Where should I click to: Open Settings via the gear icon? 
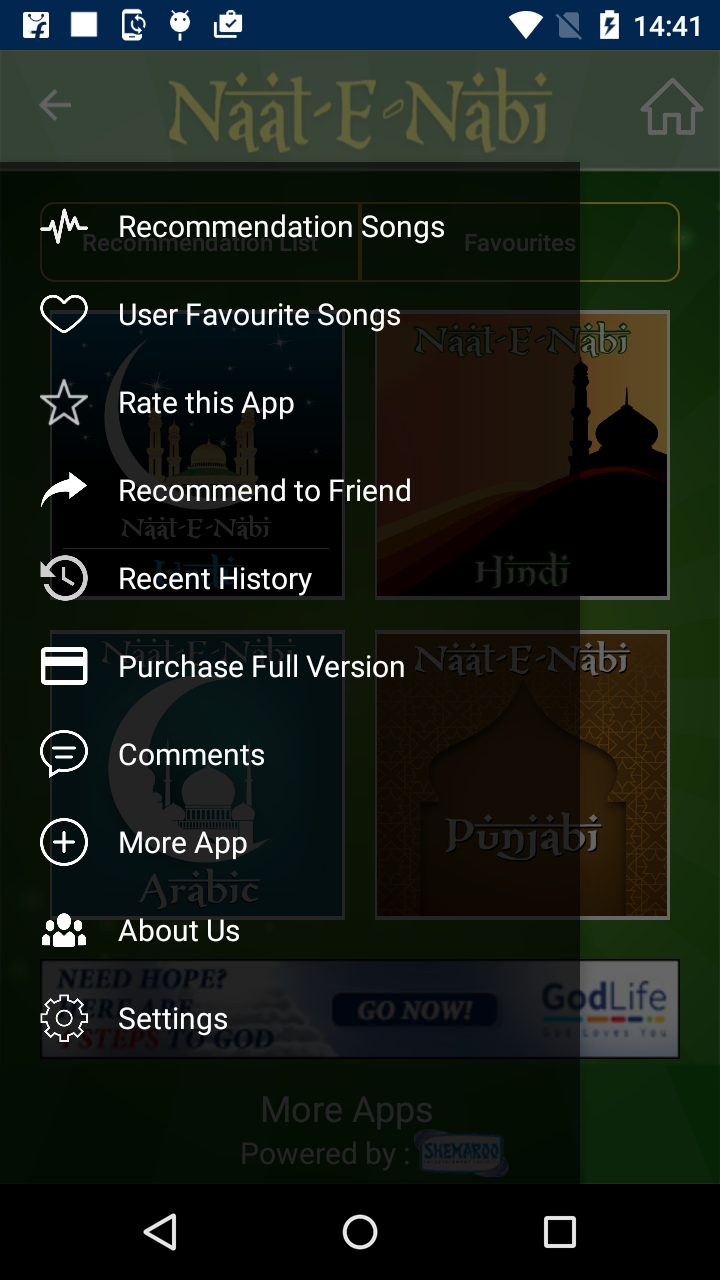pos(63,1018)
